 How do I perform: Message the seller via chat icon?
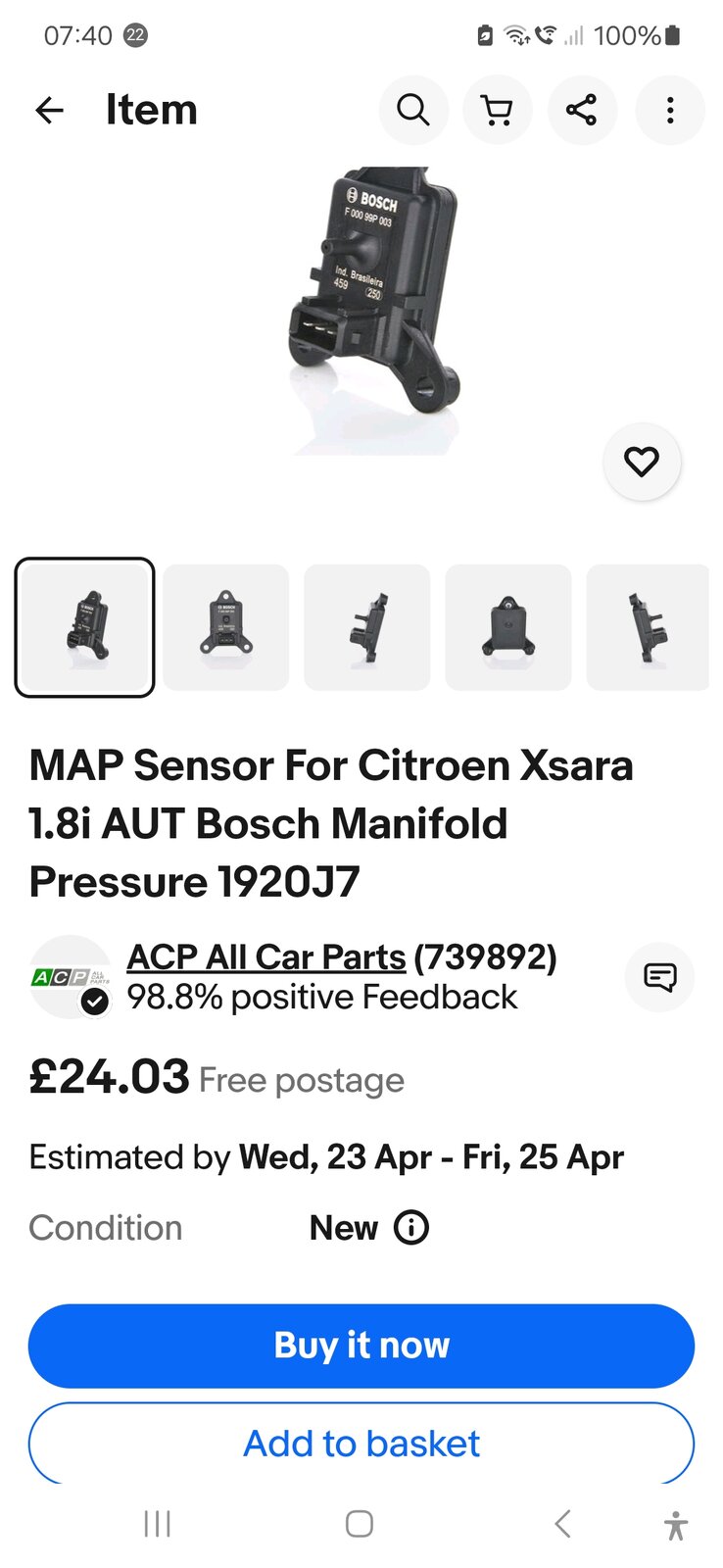coord(659,977)
